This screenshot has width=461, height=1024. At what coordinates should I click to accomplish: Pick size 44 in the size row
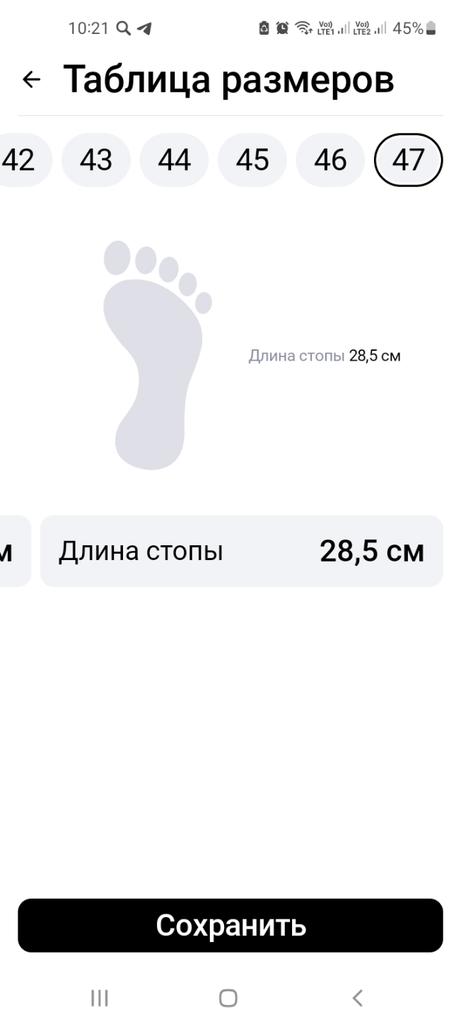pos(174,160)
